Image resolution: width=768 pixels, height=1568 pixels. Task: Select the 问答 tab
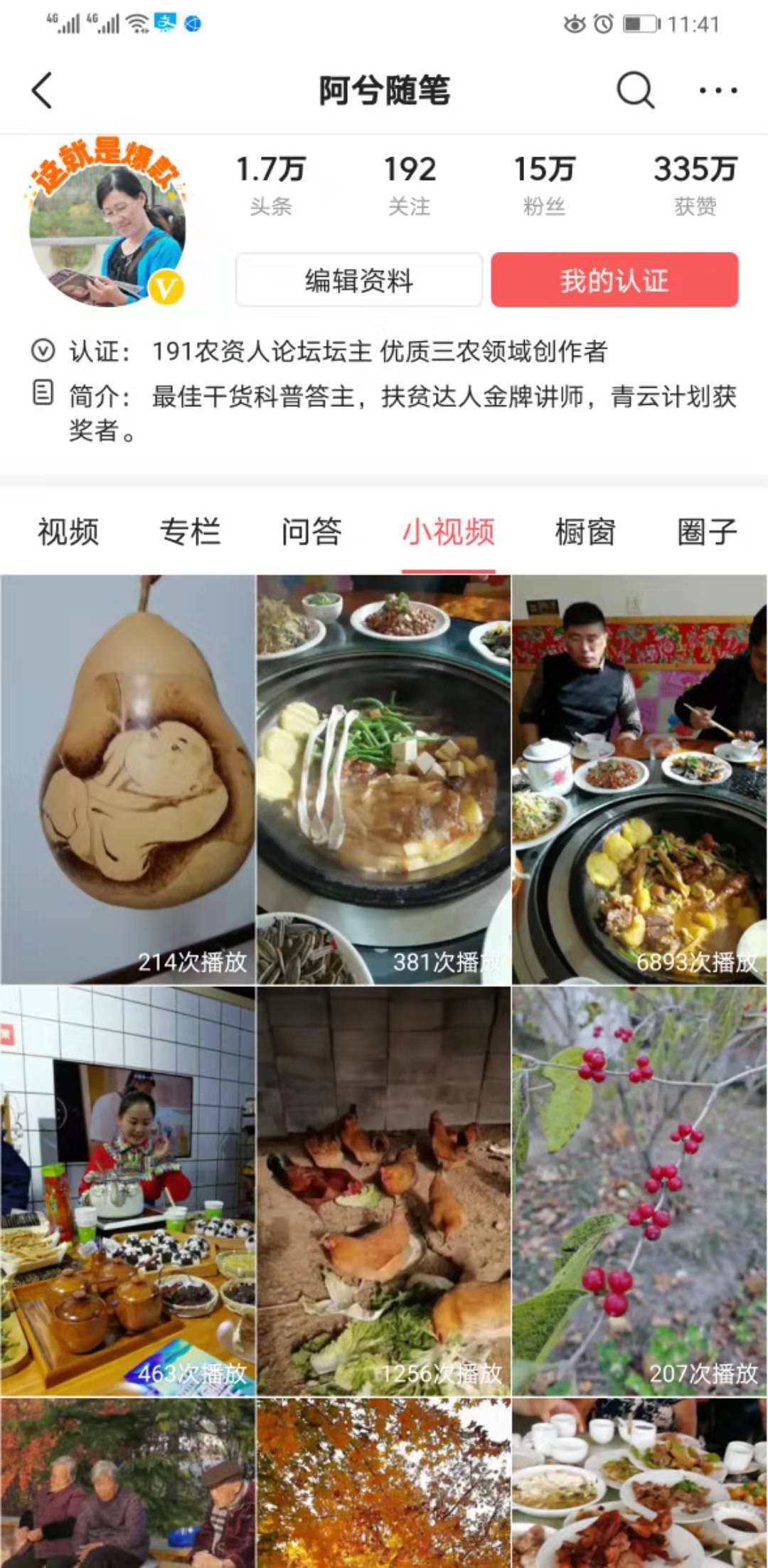[x=311, y=532]
